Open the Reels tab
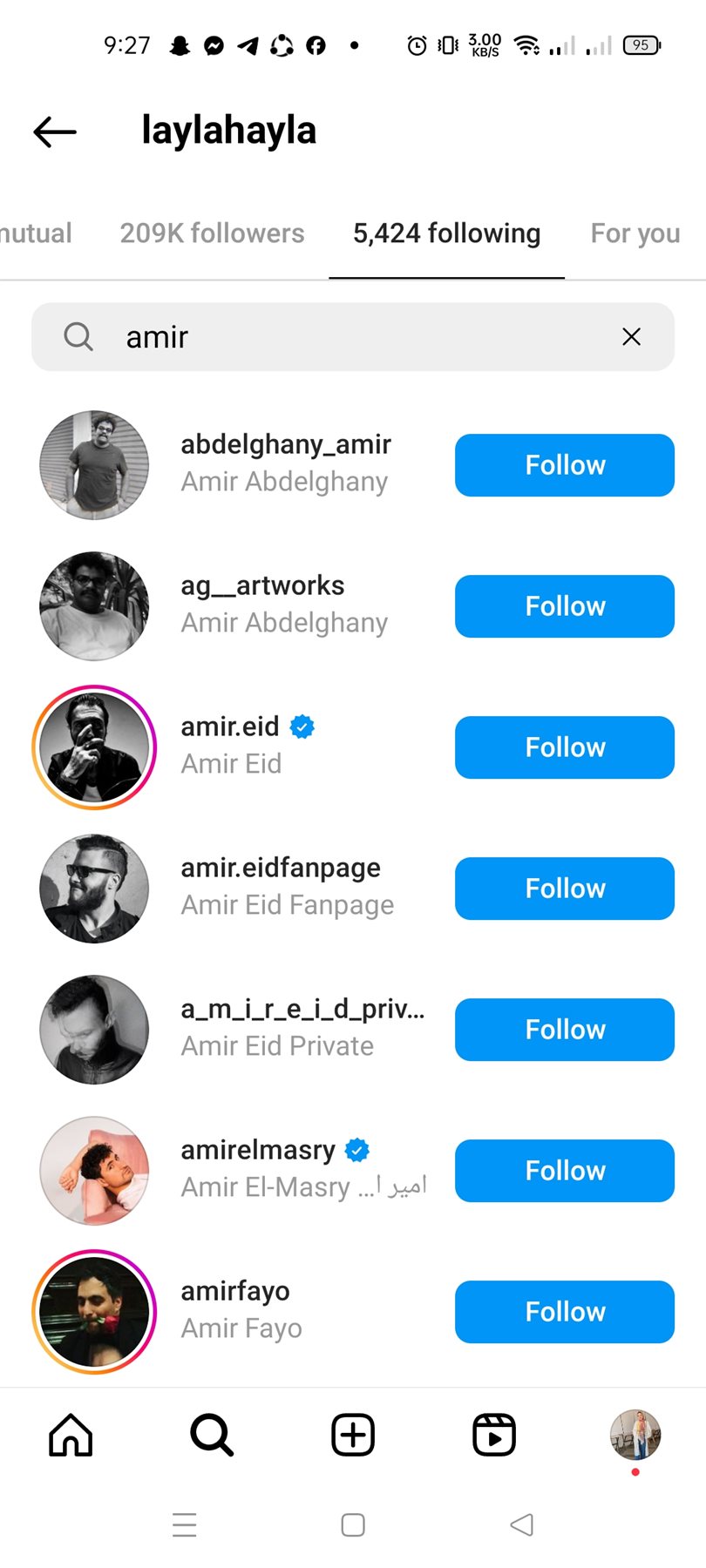The image size is (706, 1568). pyautogui.click(x=494, y=1436)
